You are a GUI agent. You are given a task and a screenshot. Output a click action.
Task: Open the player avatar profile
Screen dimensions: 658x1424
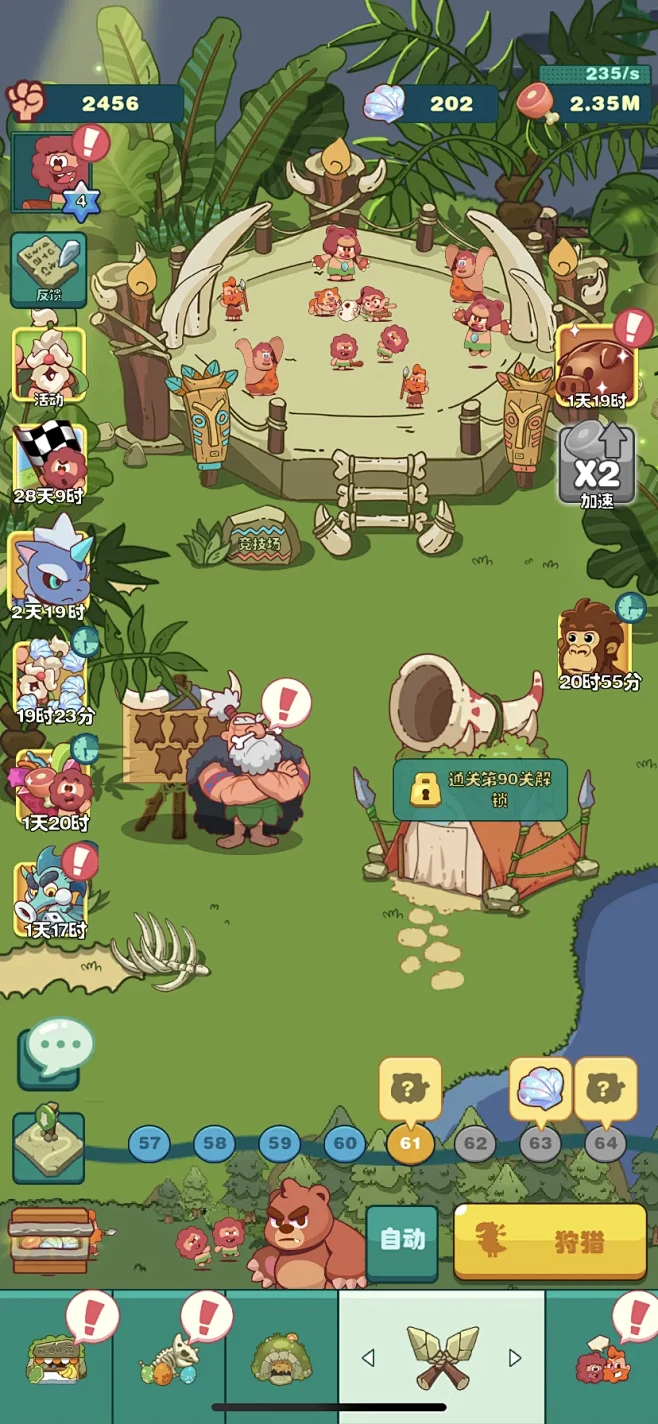[50, 173]
